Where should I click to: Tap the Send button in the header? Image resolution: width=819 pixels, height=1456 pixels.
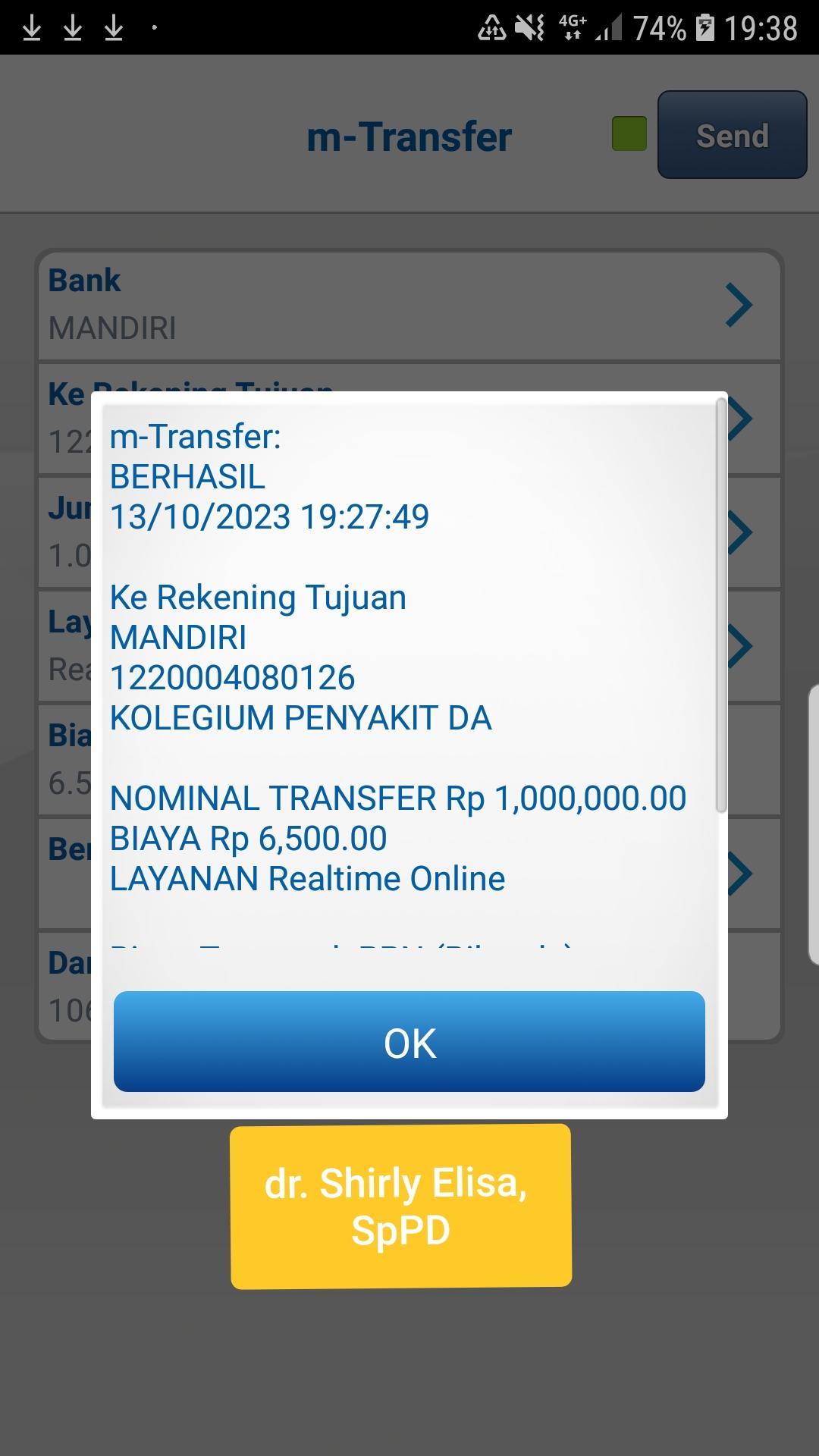pyautogui.click(x=732, y=136)
